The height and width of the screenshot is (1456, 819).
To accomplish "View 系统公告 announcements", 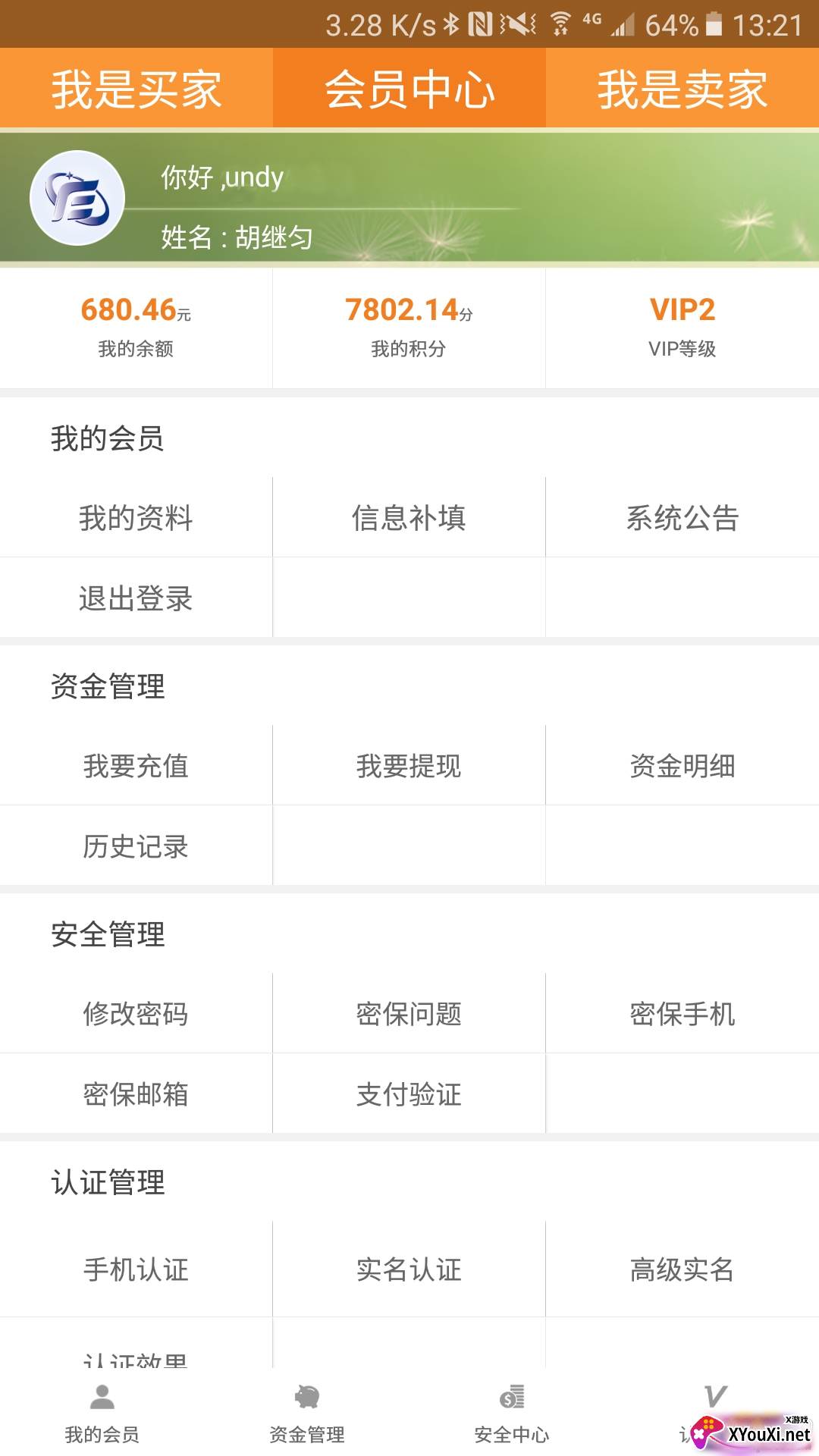I will (682, 518).
